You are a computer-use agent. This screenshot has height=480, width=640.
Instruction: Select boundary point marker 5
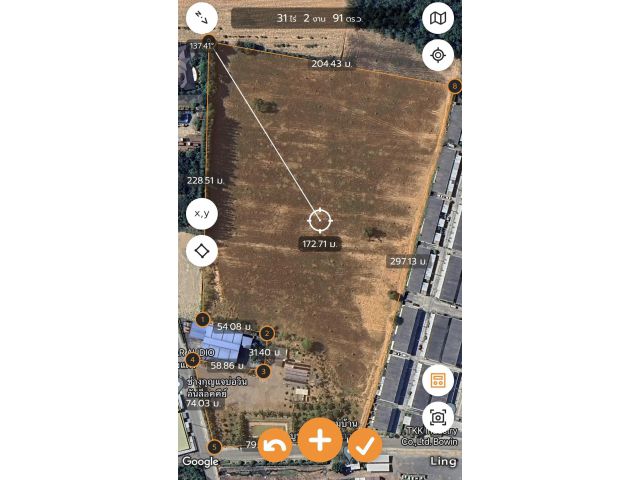point(214,446)
